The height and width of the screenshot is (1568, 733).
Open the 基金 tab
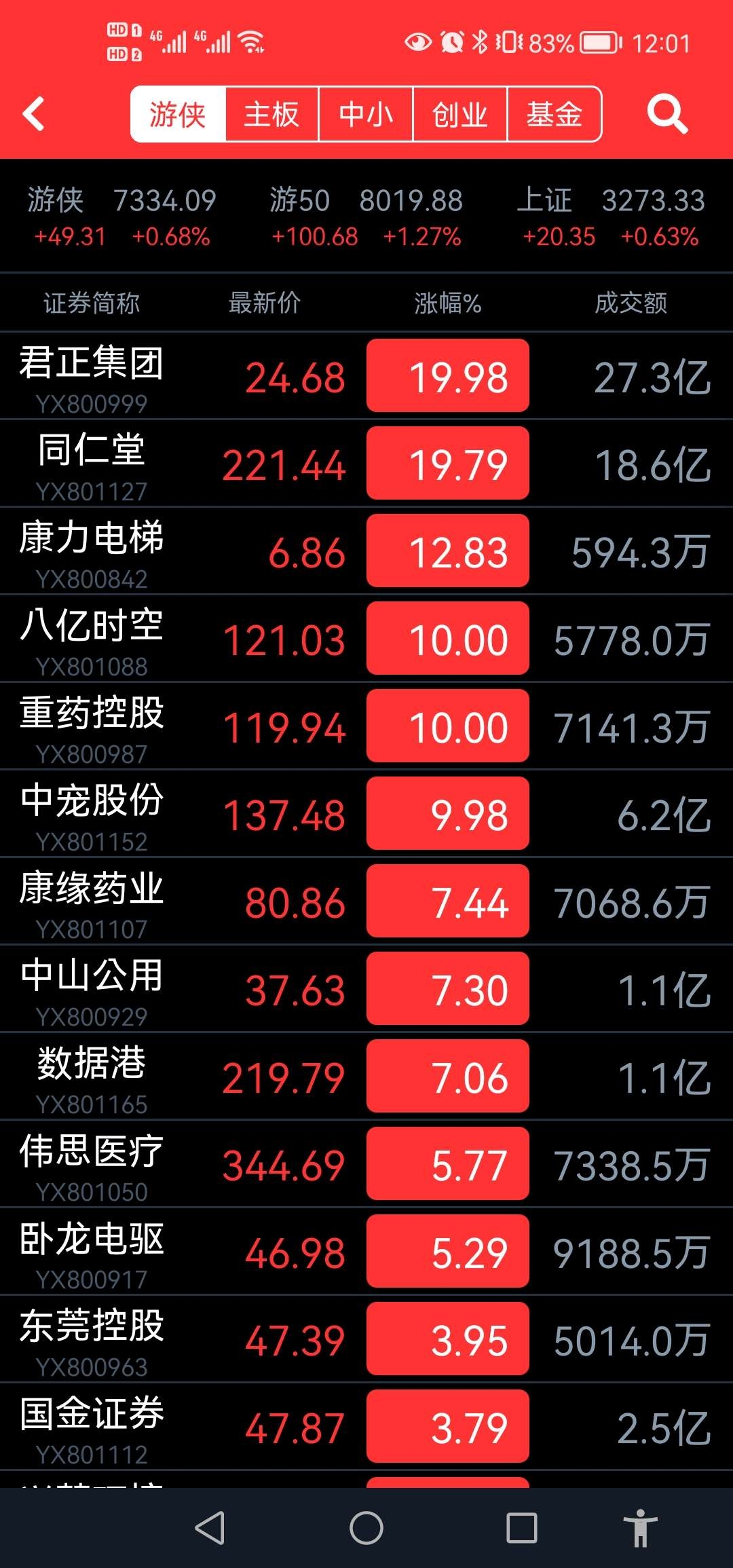[555, 114]
